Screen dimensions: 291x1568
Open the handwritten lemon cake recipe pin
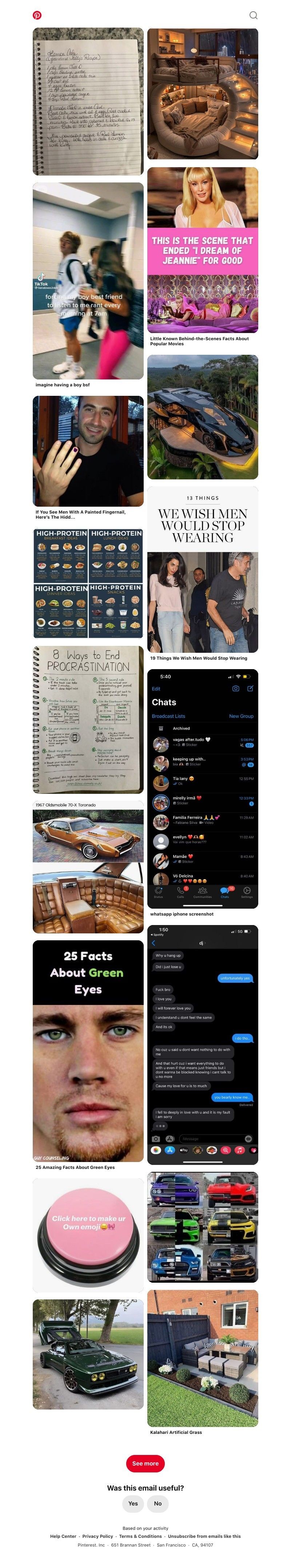(88, 102)
